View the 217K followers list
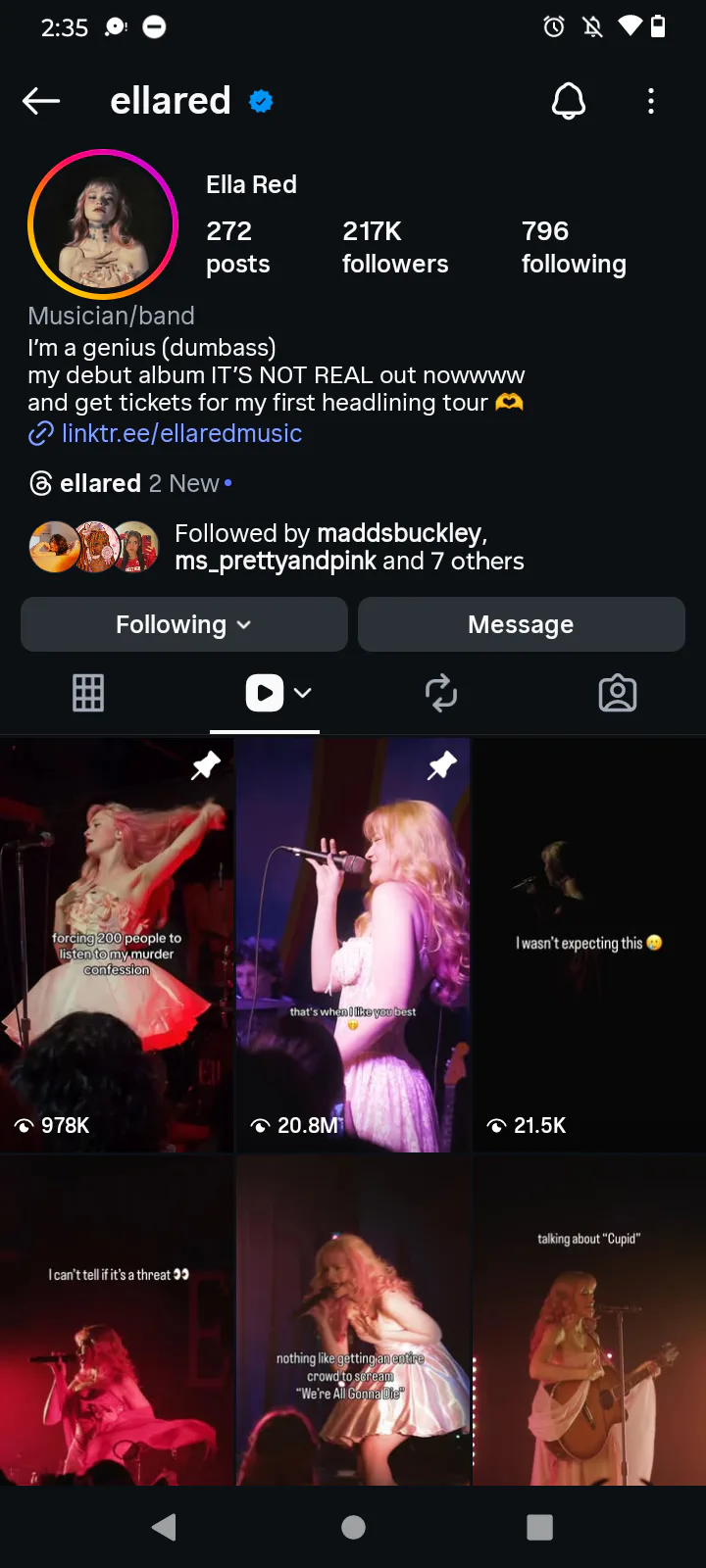This screenshot has width=706, height=1568. 394,247
